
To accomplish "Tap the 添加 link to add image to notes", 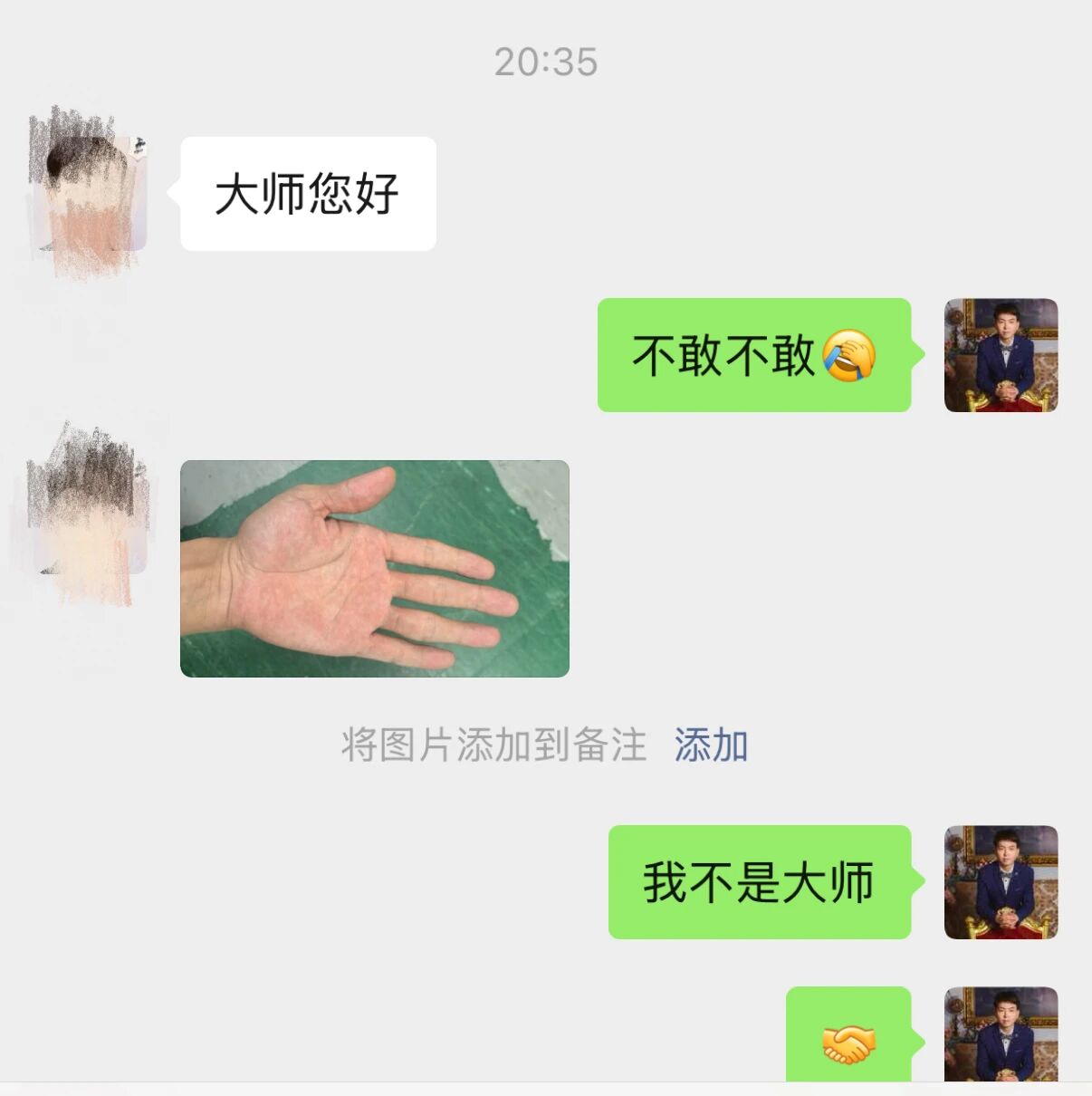I will click(711, 745).
